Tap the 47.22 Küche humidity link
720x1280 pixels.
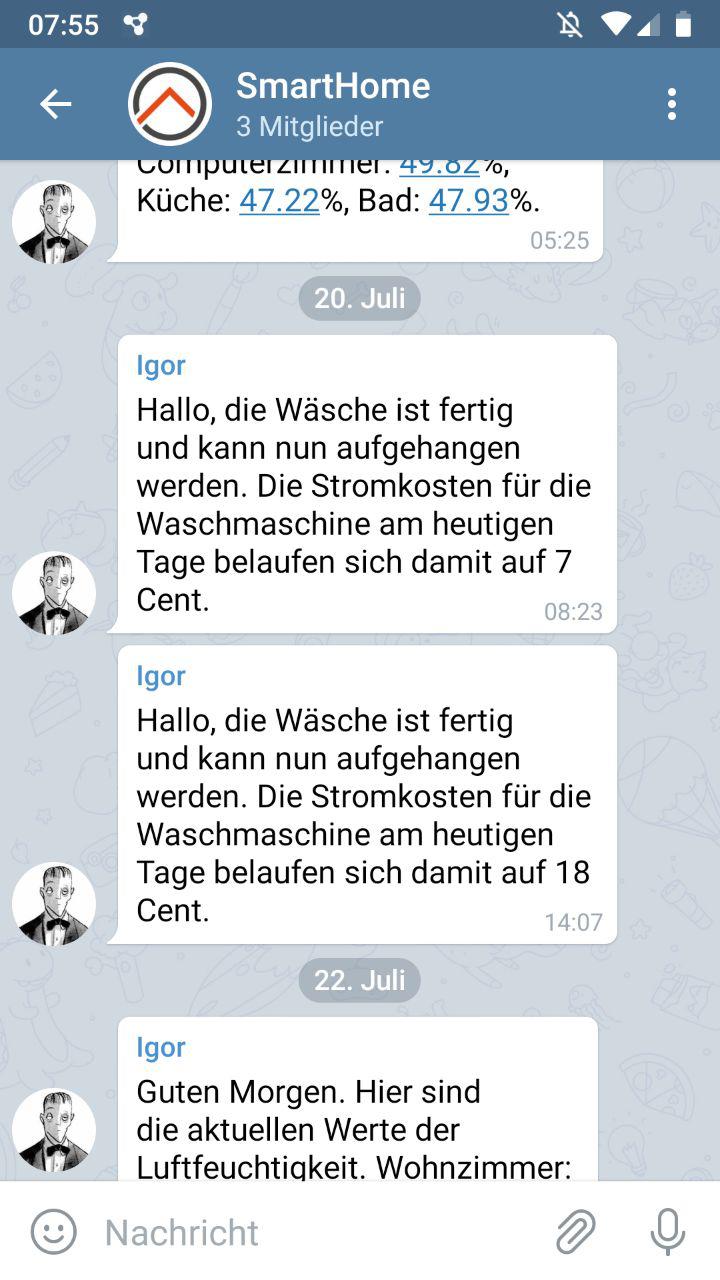279,201
